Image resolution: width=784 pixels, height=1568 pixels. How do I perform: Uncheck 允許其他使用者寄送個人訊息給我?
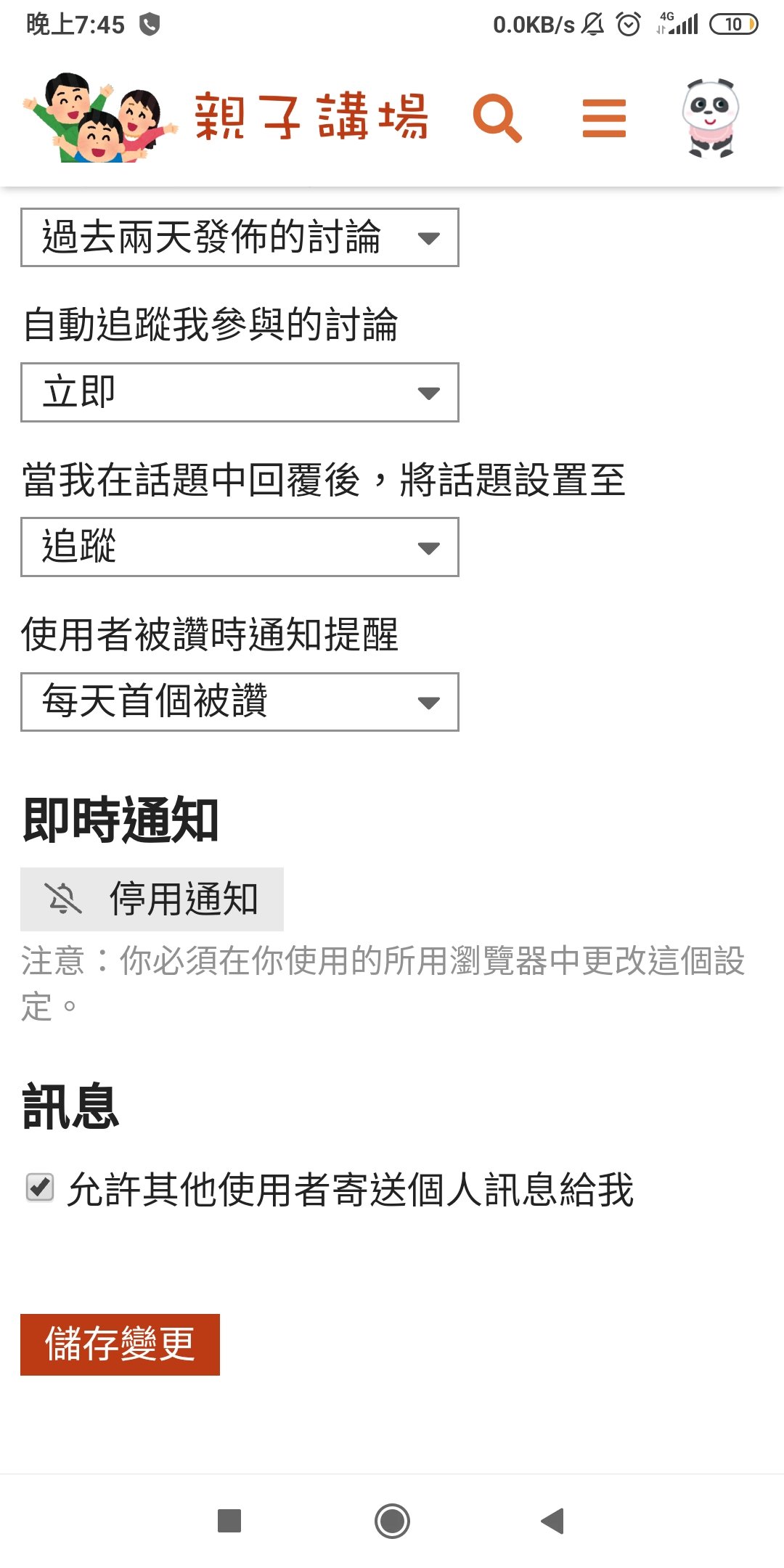40,1188
